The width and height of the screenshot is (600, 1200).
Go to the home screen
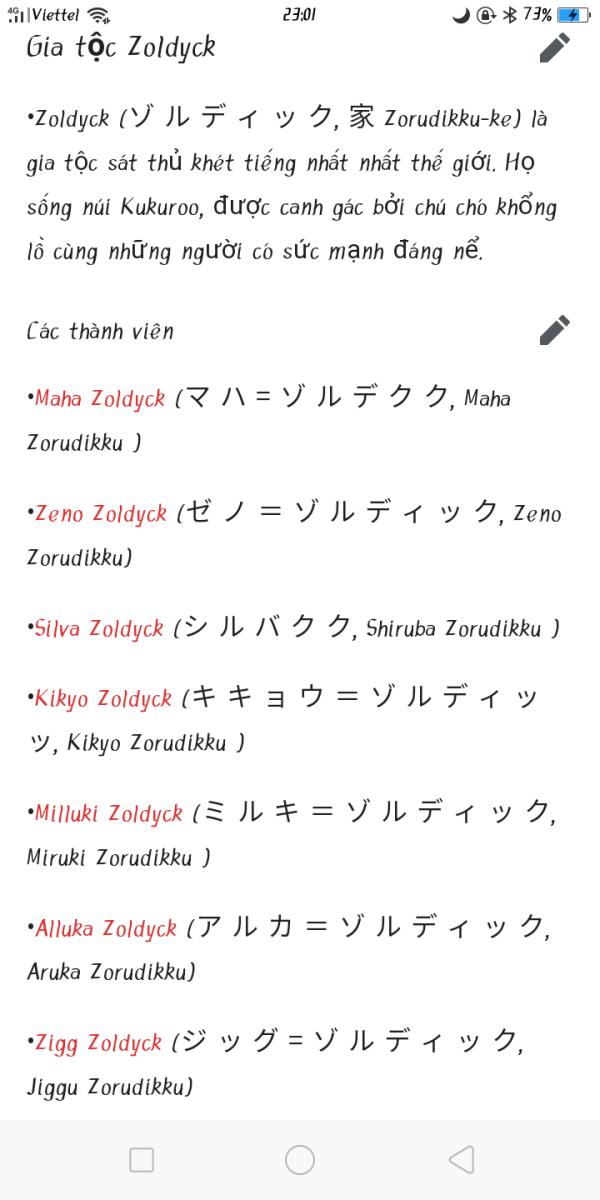click(300, 1159)
